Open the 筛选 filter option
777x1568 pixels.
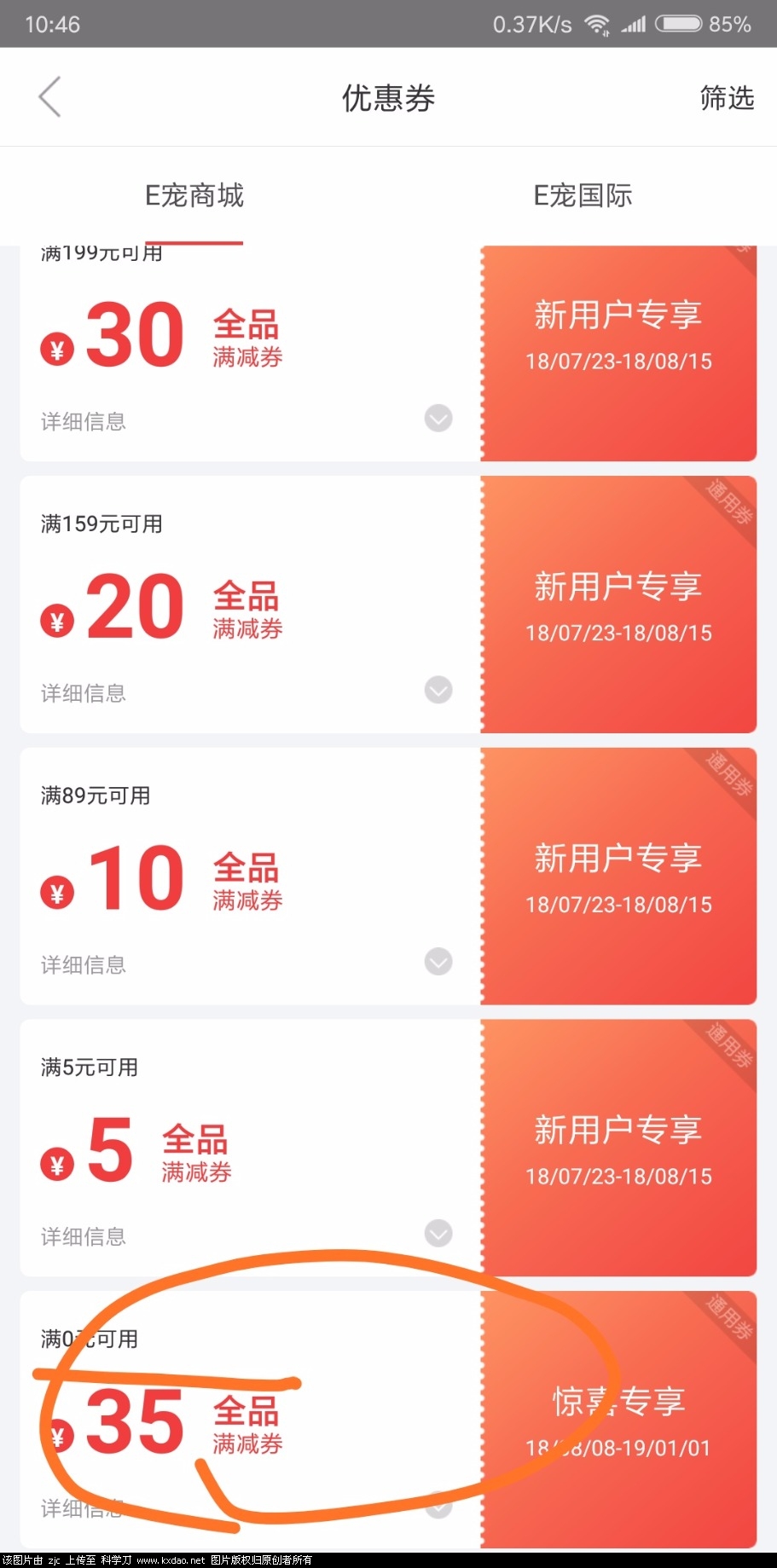727,98
